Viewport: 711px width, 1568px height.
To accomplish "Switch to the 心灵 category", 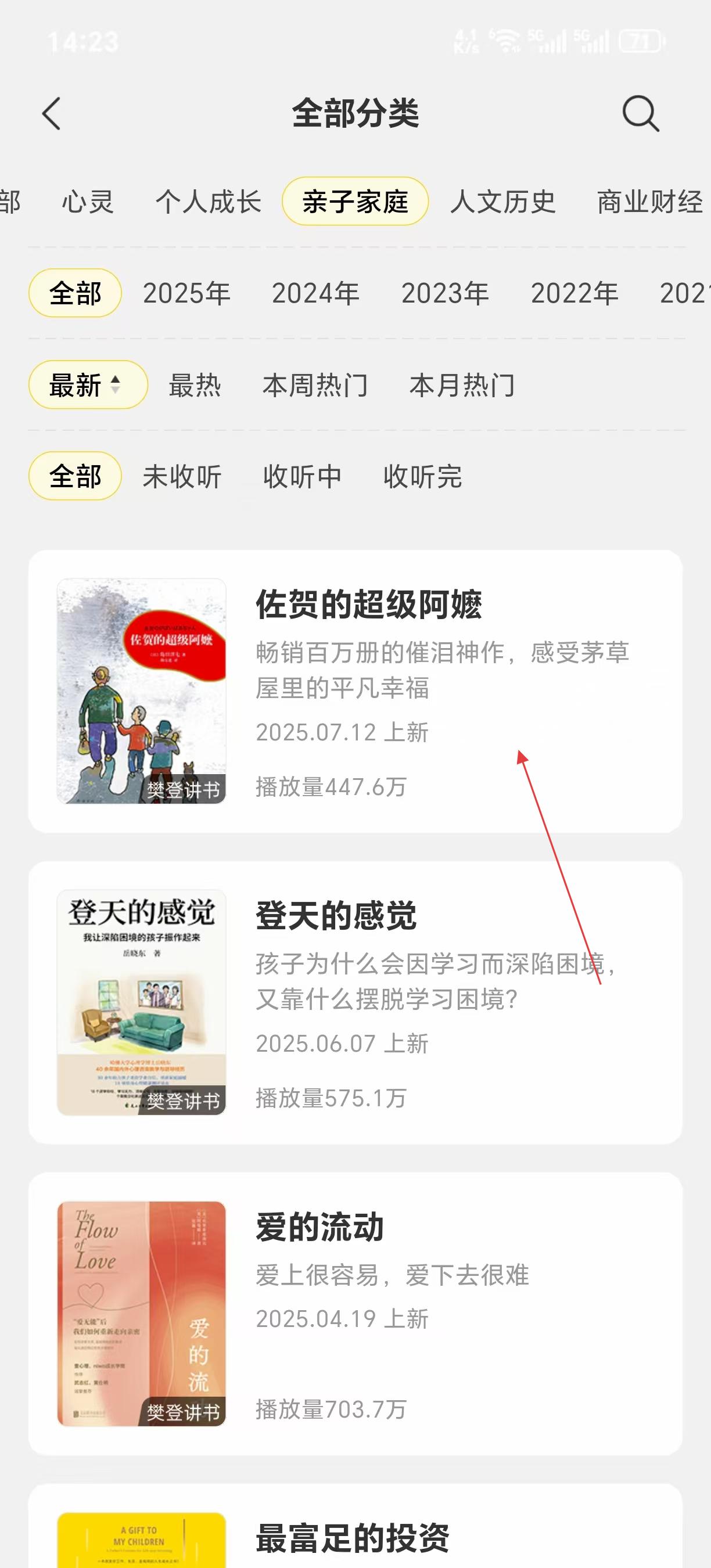I will point(88,202).
